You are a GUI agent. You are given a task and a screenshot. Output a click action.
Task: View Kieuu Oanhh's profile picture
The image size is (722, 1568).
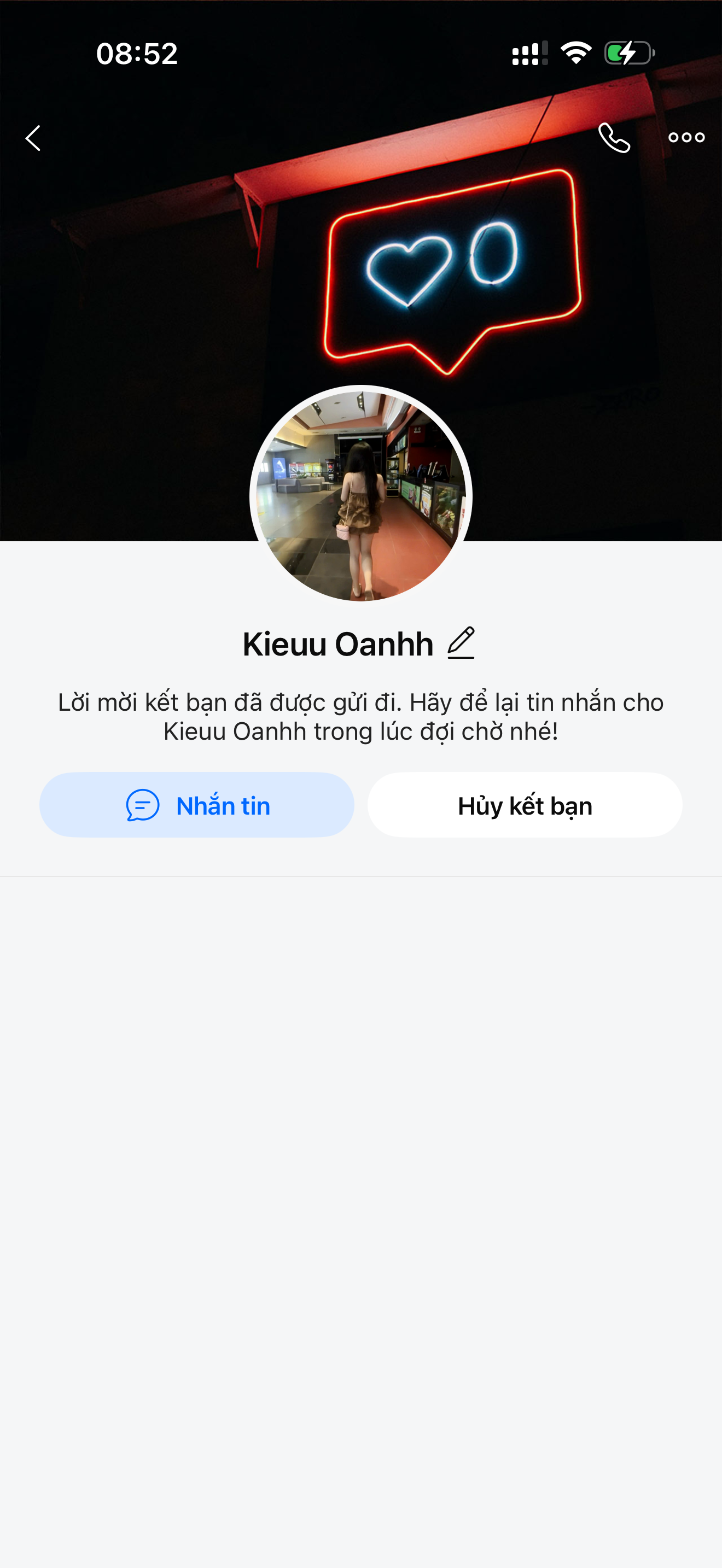(361, 496)
